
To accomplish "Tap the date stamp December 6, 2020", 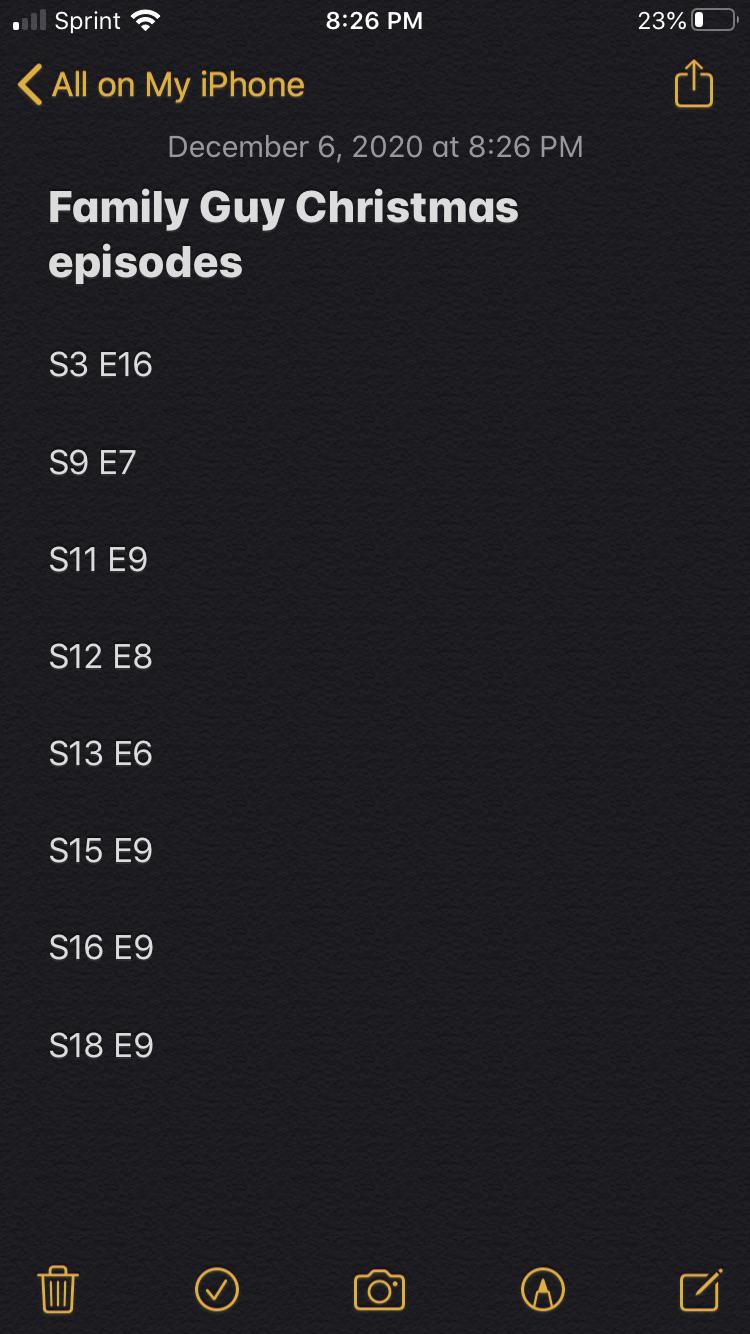I will (374, 147).
